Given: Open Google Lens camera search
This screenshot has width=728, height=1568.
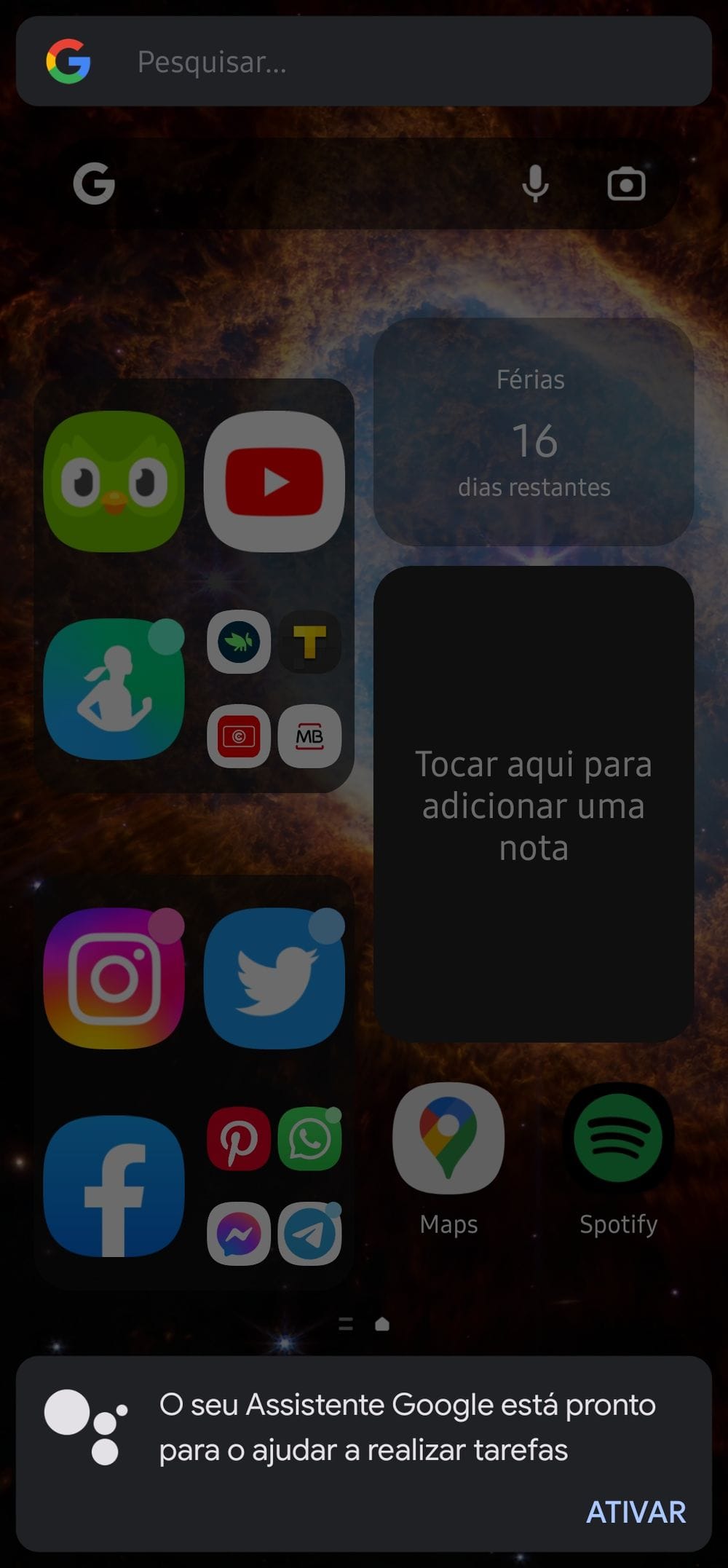Looking at the screenshot, I should click(626, 184).
